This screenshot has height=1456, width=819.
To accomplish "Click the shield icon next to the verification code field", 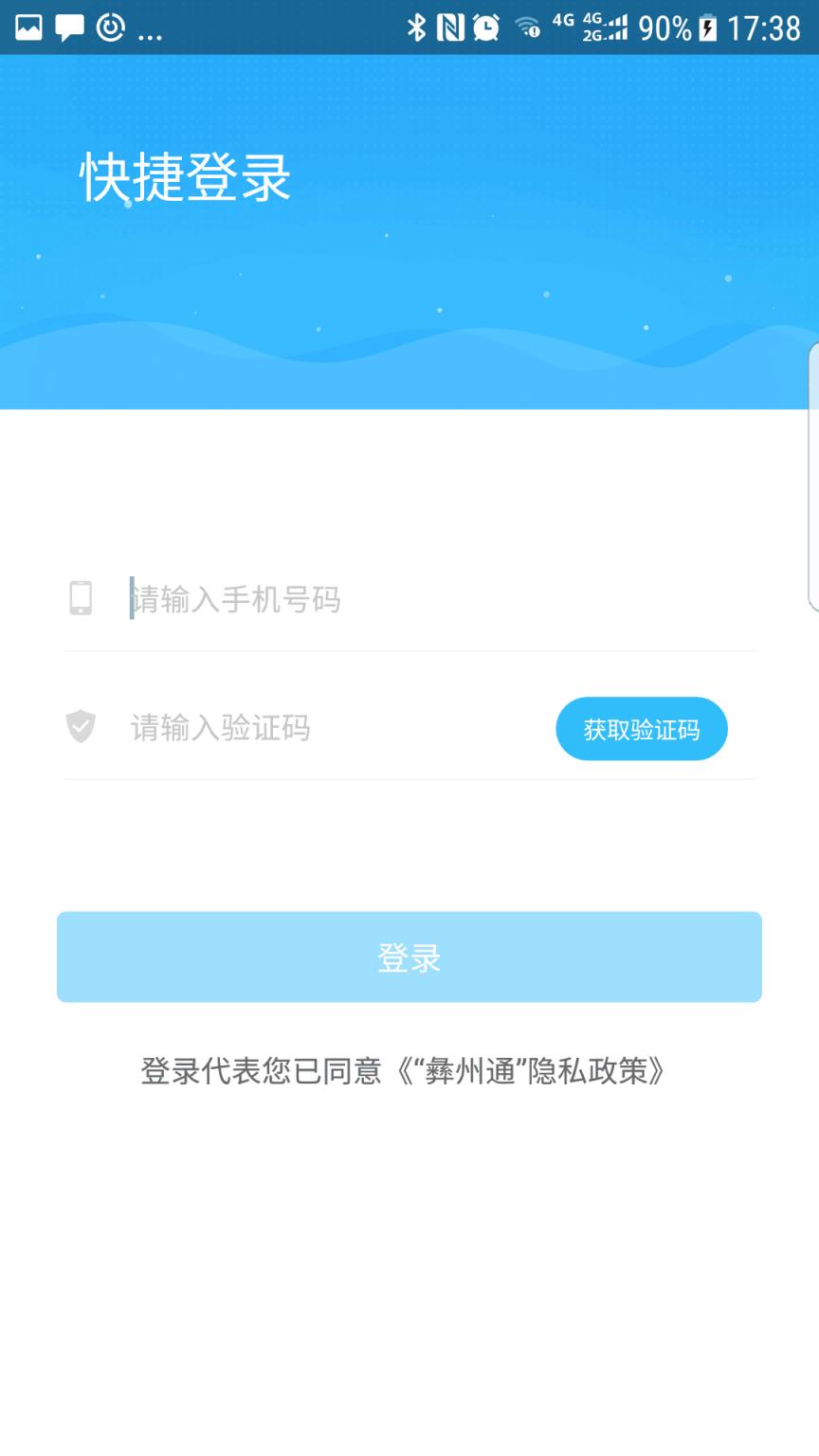I will point(80,726).
